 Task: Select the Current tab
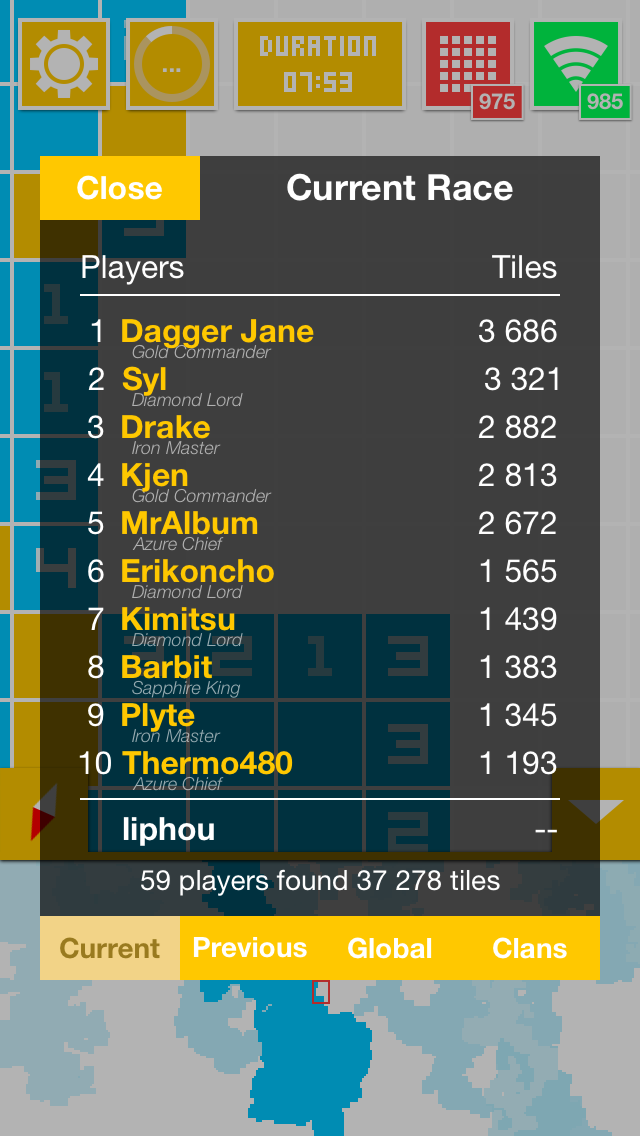pyautogui.click(x=110, y=948)
